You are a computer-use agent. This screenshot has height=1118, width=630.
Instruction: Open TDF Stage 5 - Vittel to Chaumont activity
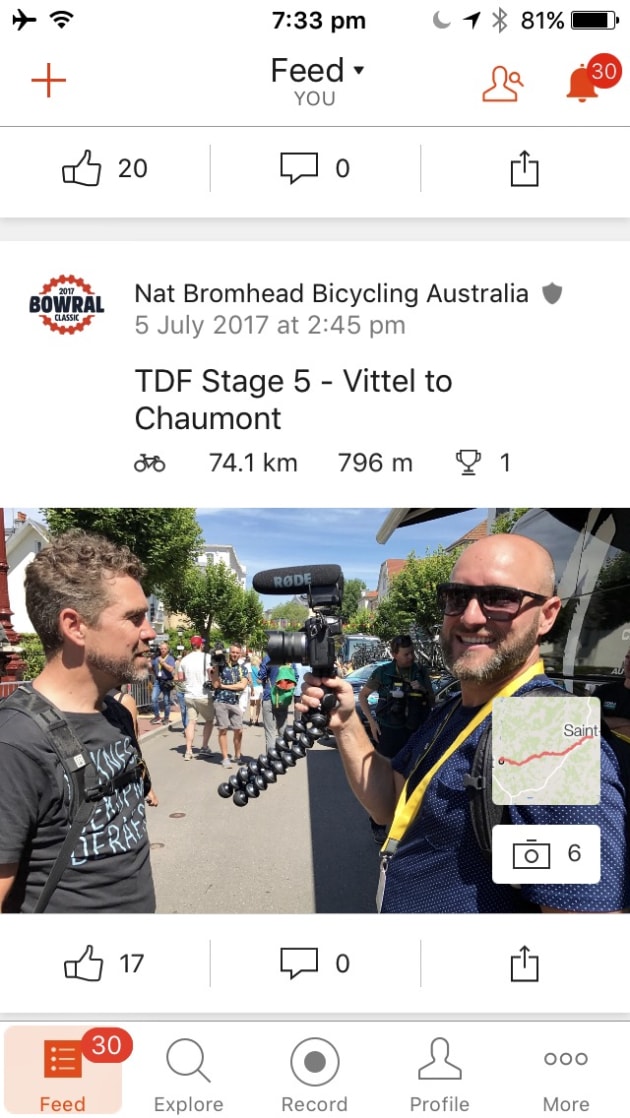point(293,399)
